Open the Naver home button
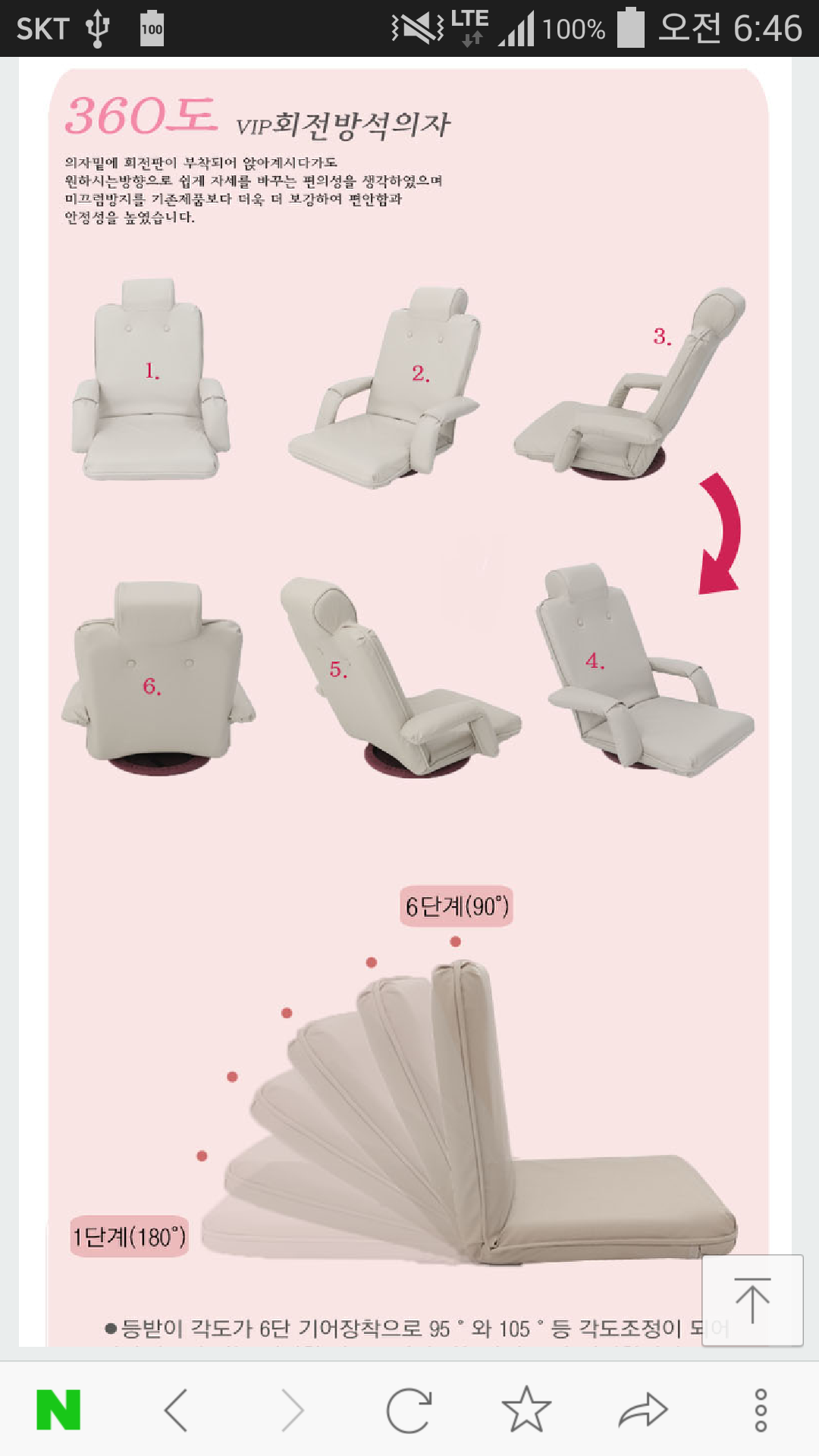 tap(58, 1410)
